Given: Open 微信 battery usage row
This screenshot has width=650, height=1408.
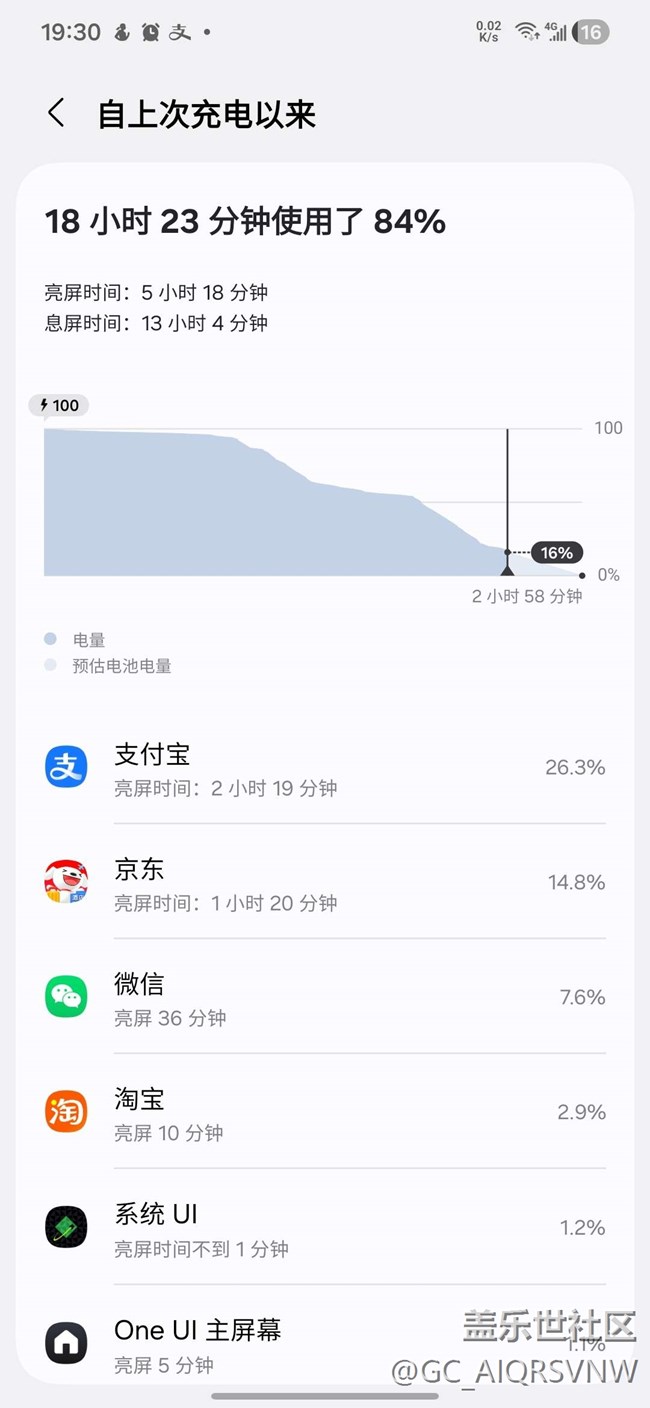Looking at the screenshot, I should click(x=325, y=998).
